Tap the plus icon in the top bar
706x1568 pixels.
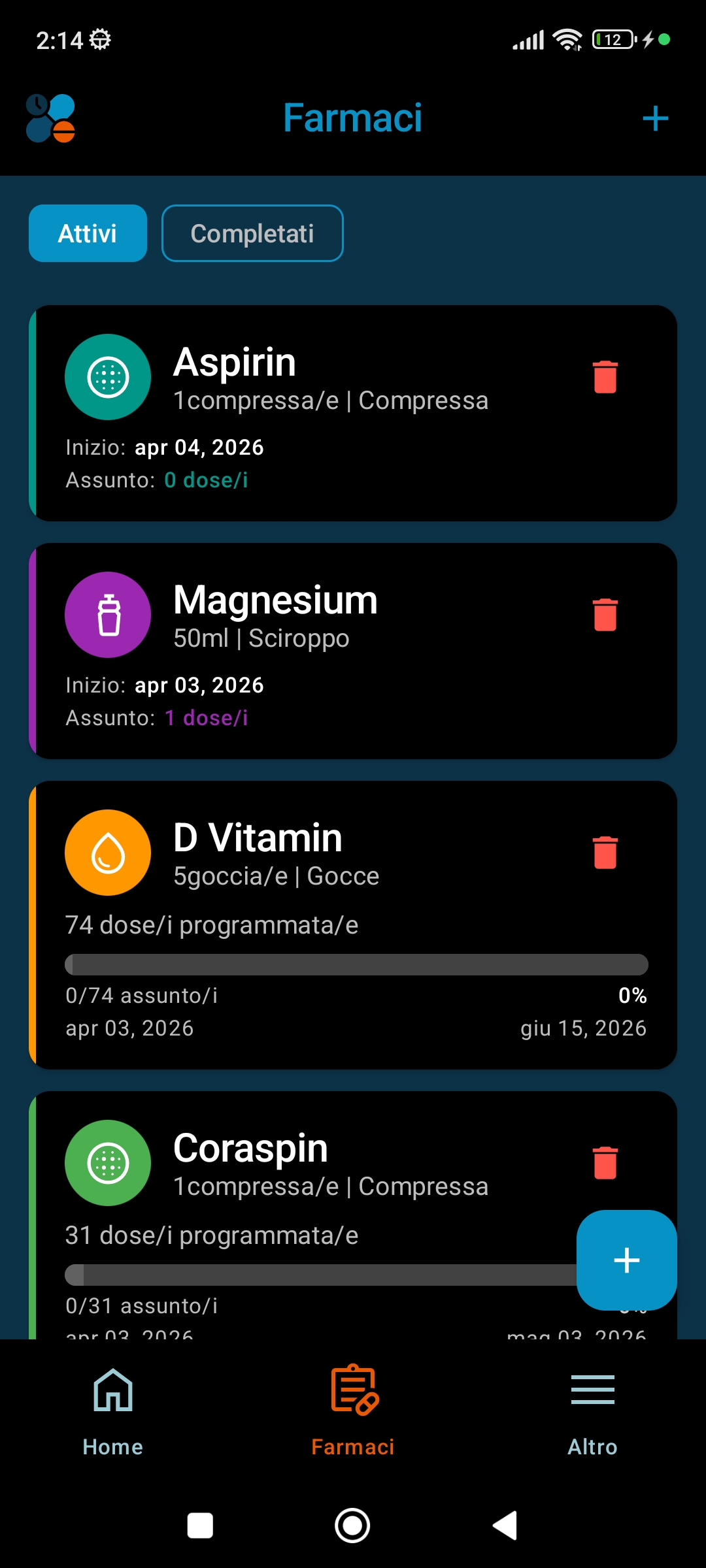(x=655, y=118)
